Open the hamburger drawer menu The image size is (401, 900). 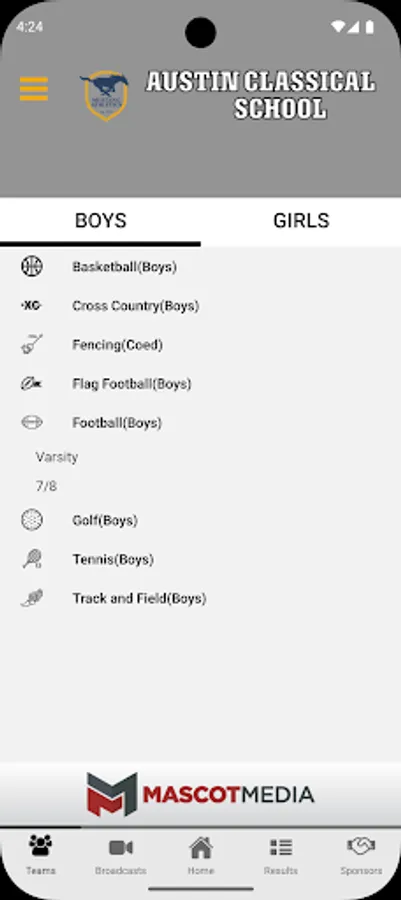click(34, 89)
